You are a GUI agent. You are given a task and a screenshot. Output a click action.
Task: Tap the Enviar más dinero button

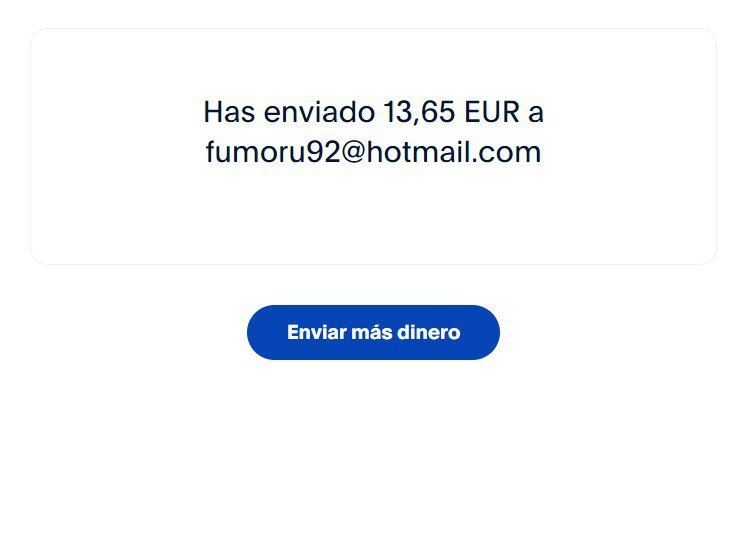pos(373,332)
